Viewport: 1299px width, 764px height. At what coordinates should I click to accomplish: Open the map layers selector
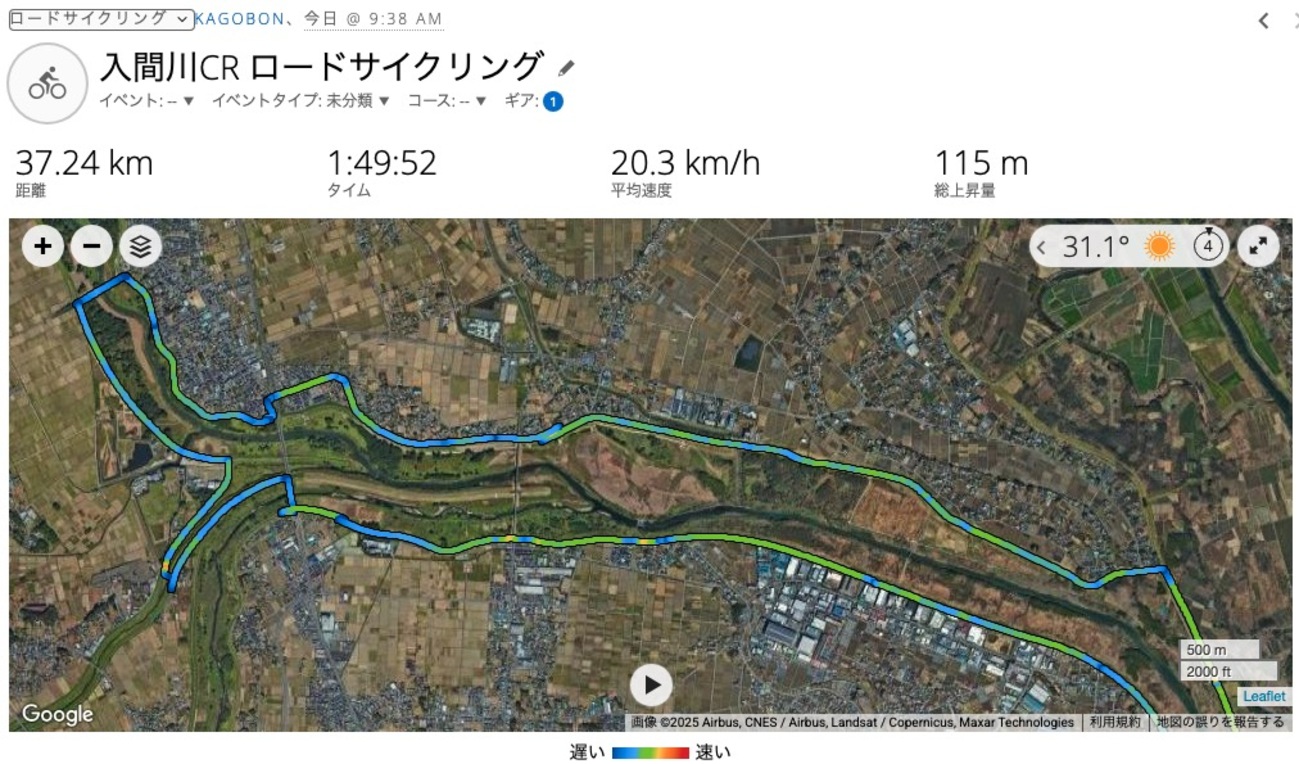[141, 246]
